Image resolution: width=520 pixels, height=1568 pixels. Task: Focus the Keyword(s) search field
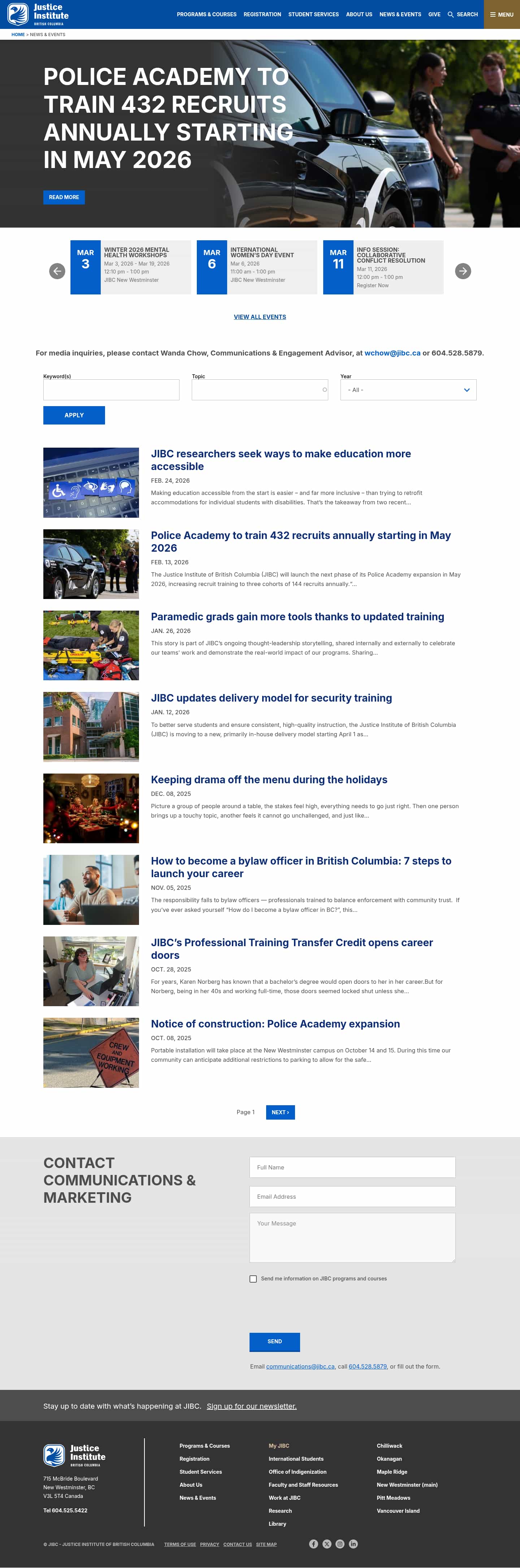pos(111,389)
